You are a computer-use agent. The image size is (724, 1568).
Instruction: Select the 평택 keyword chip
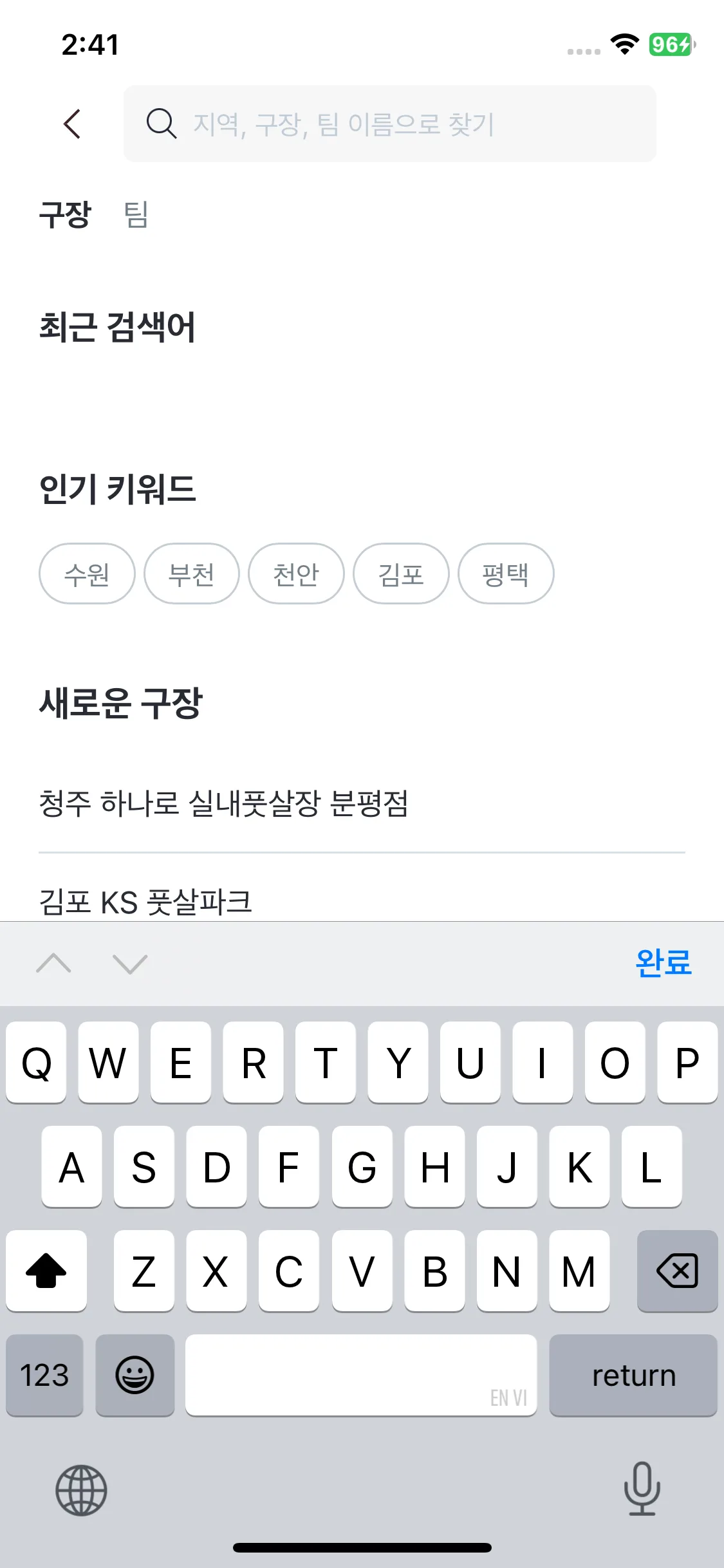[x=506, y=574]
